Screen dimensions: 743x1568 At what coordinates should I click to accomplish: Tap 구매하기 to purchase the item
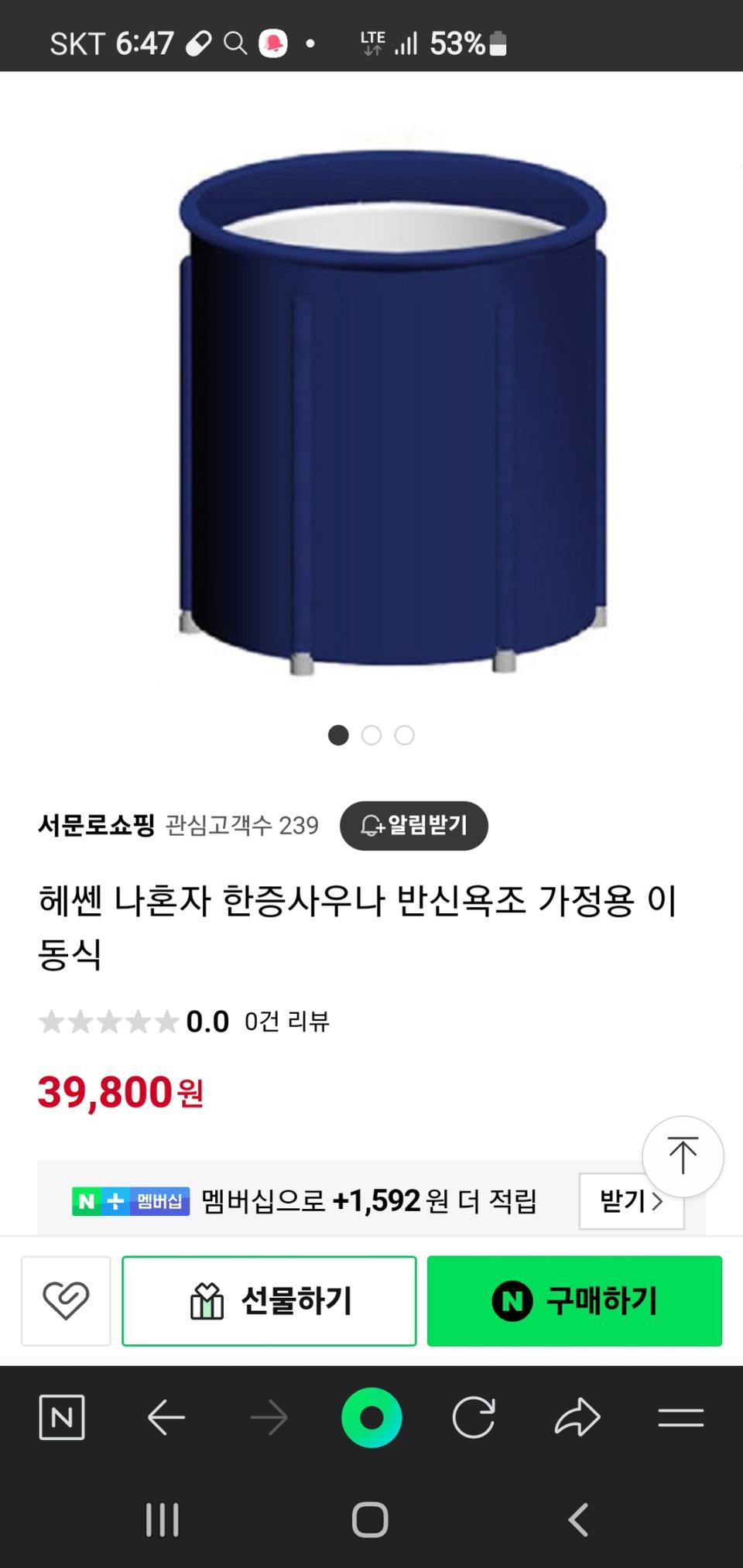point(574,1300)
